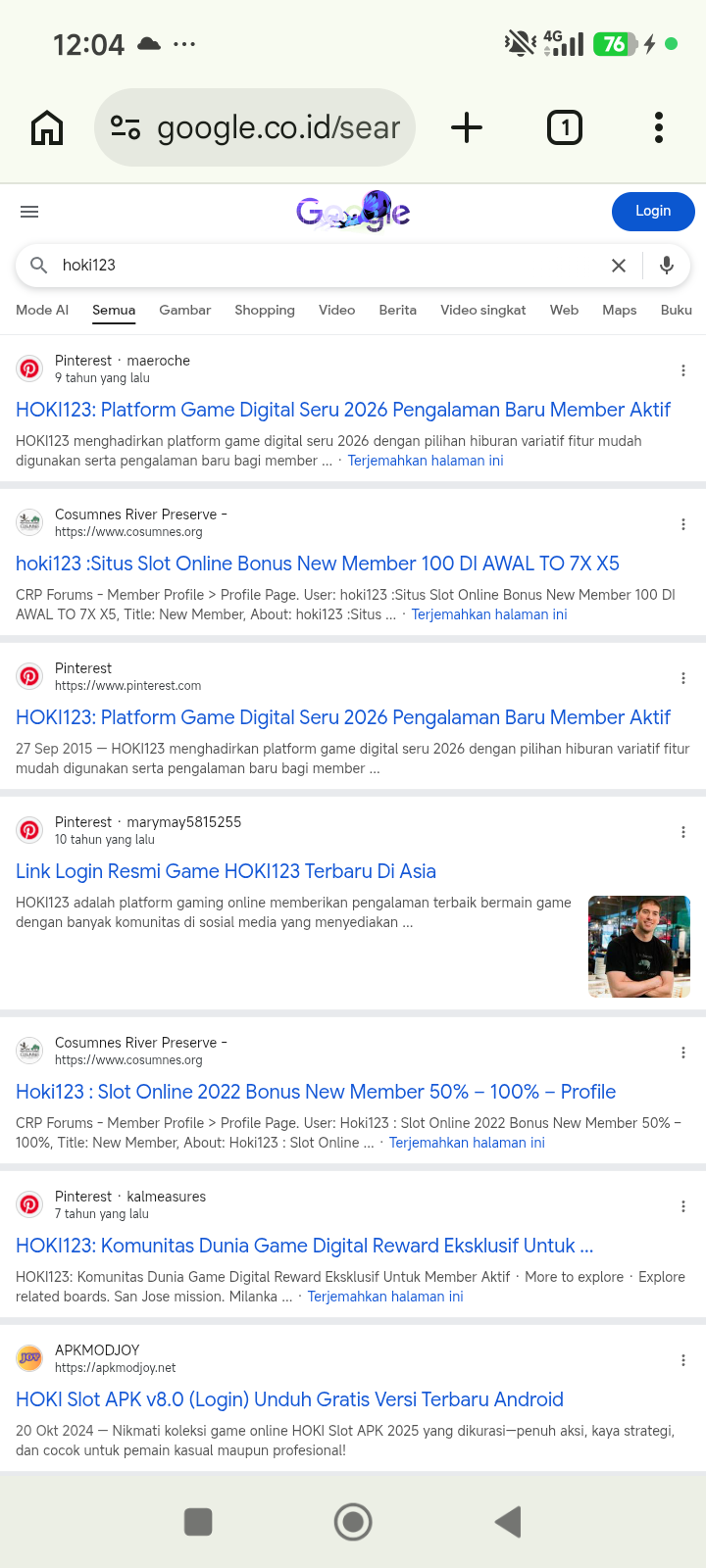
Task: Open 'HOKI123: Komunitas Dunia Game Digital' result
Action: pyautogui.click(x=305, y=1246)
